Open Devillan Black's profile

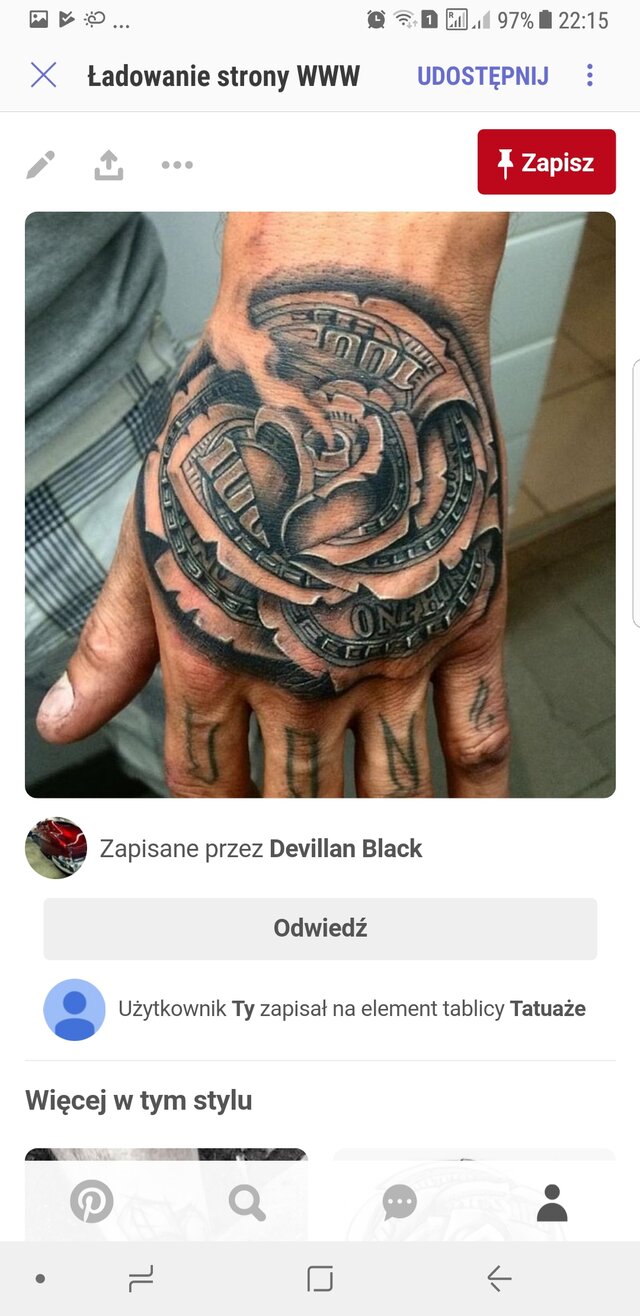point(345,849)
